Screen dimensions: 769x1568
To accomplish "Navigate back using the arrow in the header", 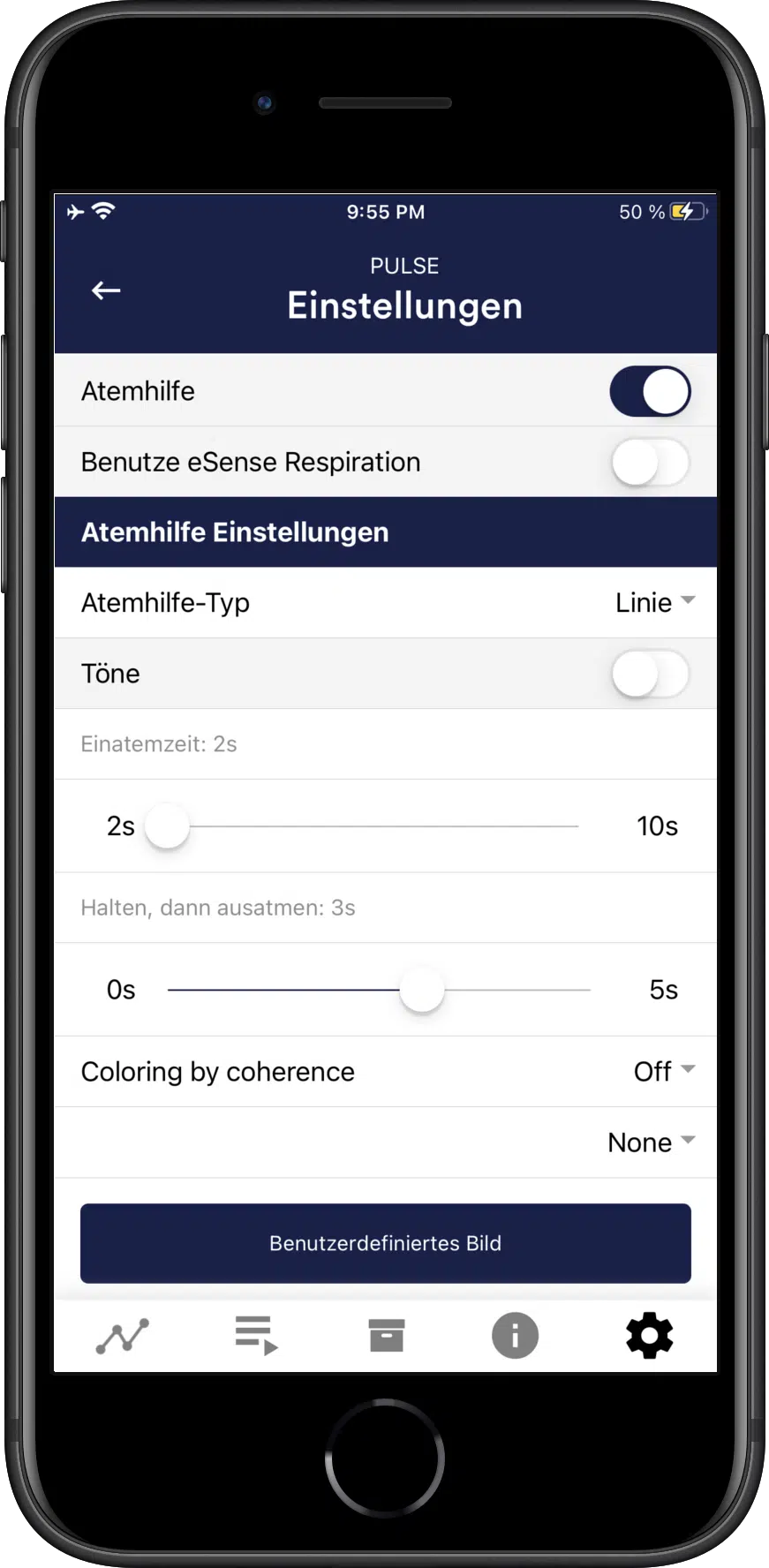I will [106, 290].
